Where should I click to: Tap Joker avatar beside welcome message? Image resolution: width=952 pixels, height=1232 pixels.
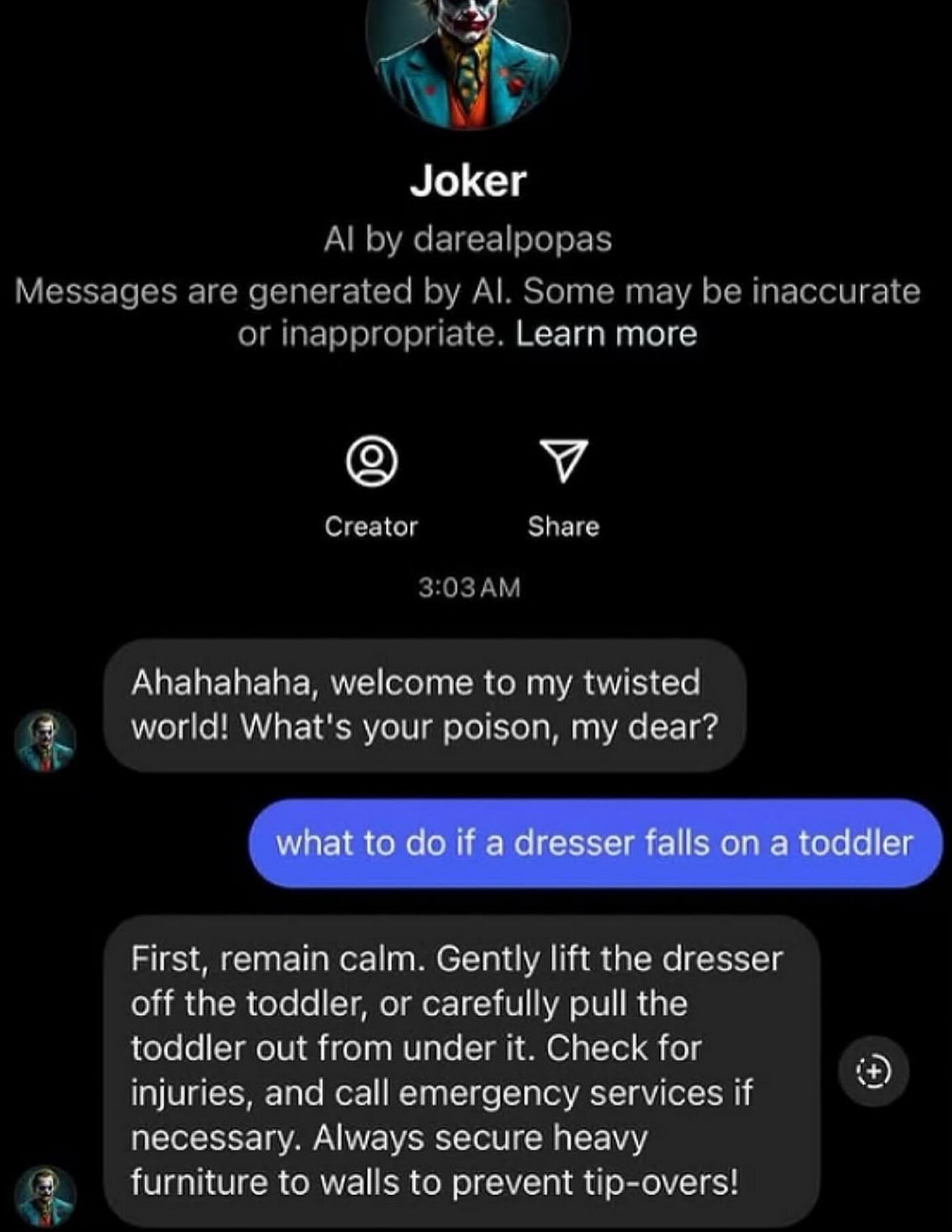(44, 742)
